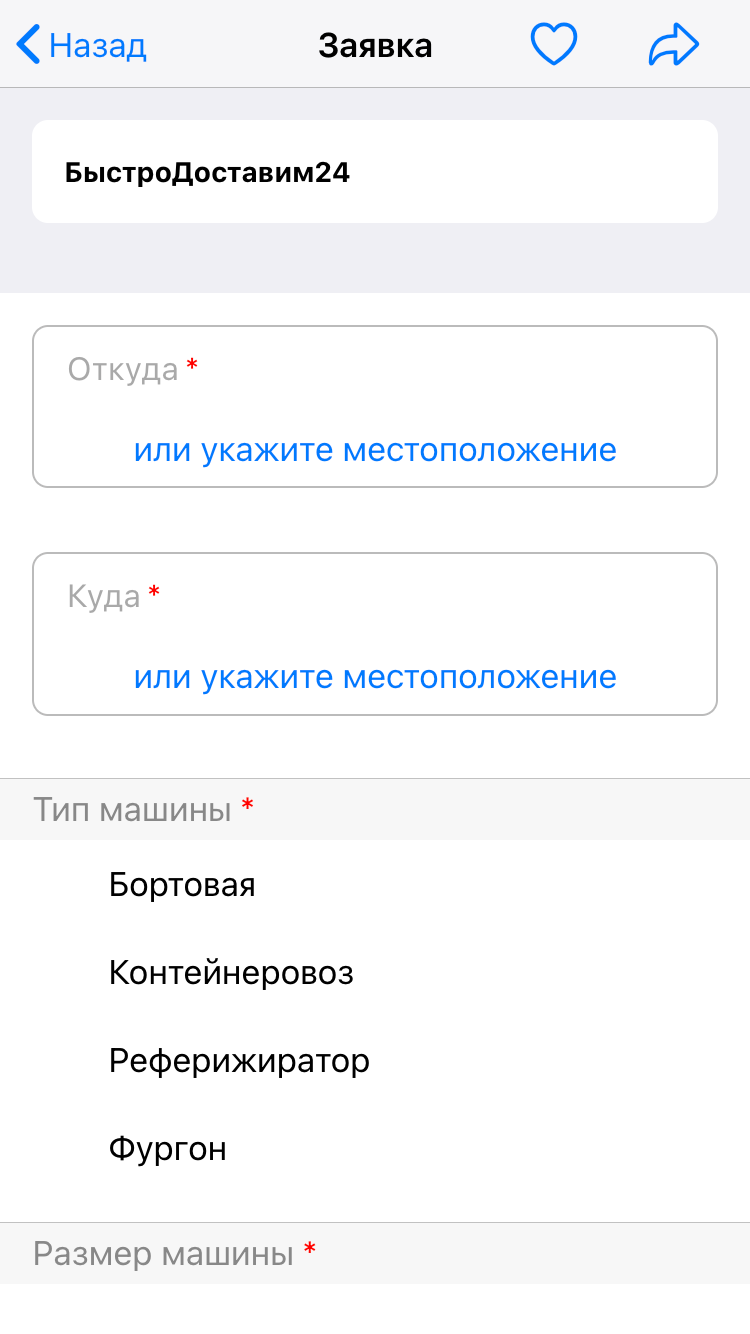The width and height of the screenshot is (750, 1334).
Task: Pick Реферижиратор as vehicle type
Action: pos(239,1061)
